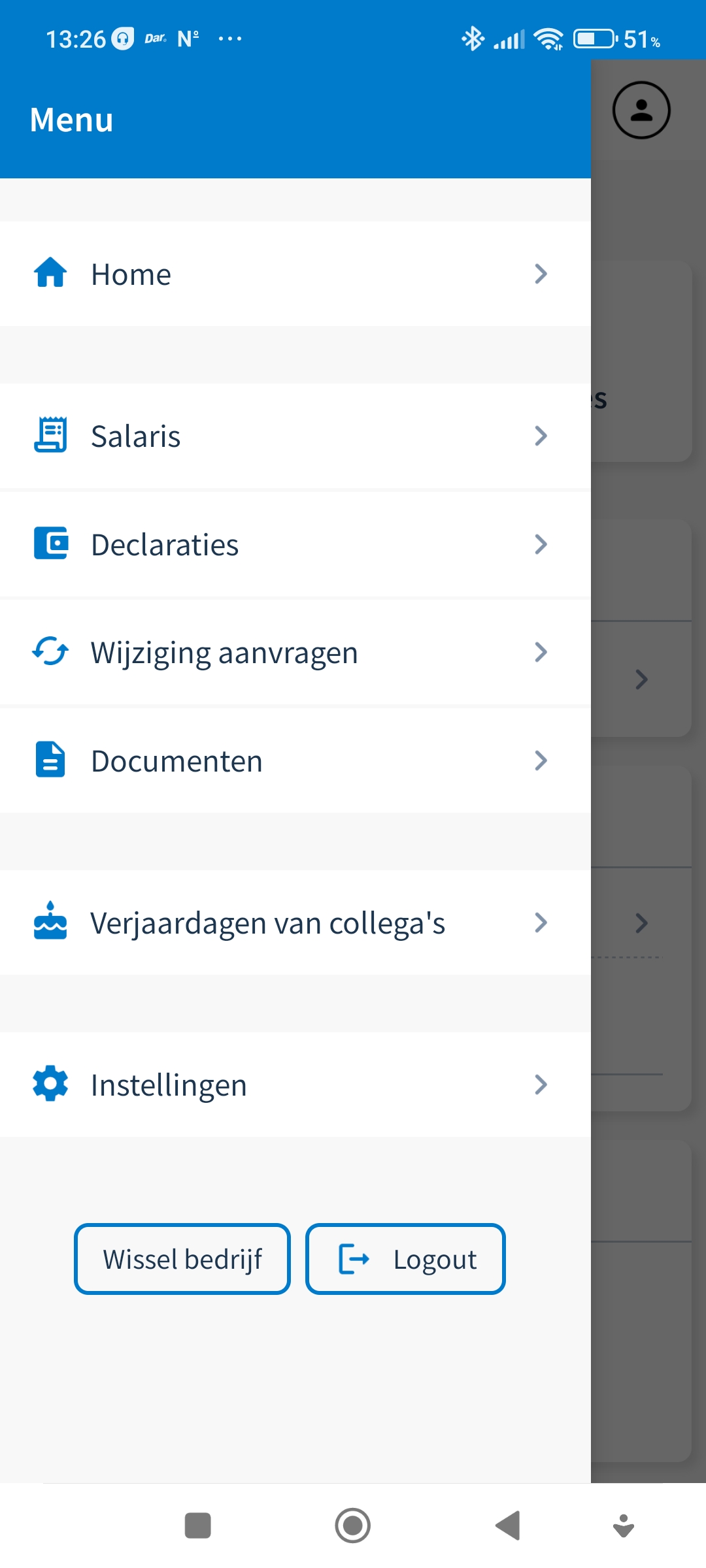Go to Home from the menu

[294, 274]
